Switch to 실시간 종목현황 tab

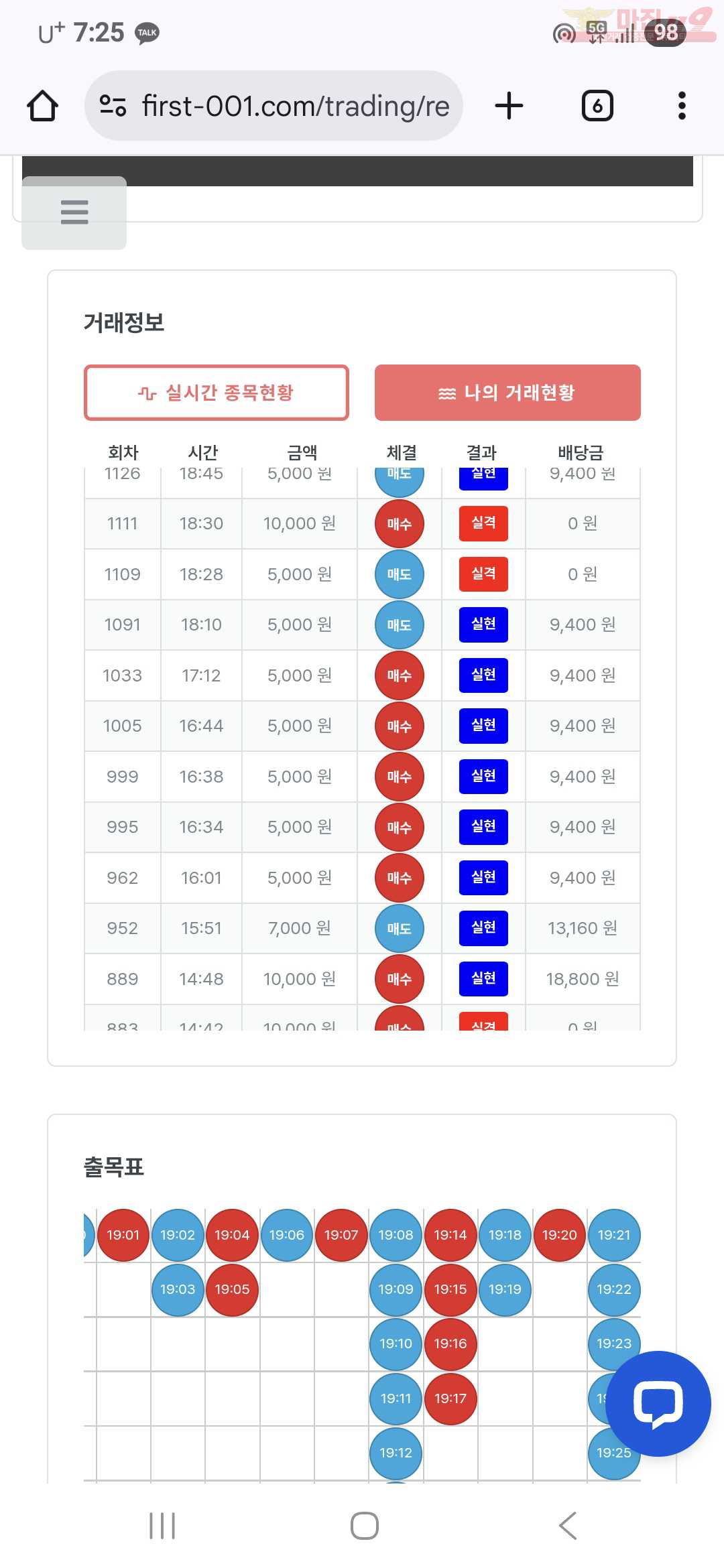click(x=217, y=393)
